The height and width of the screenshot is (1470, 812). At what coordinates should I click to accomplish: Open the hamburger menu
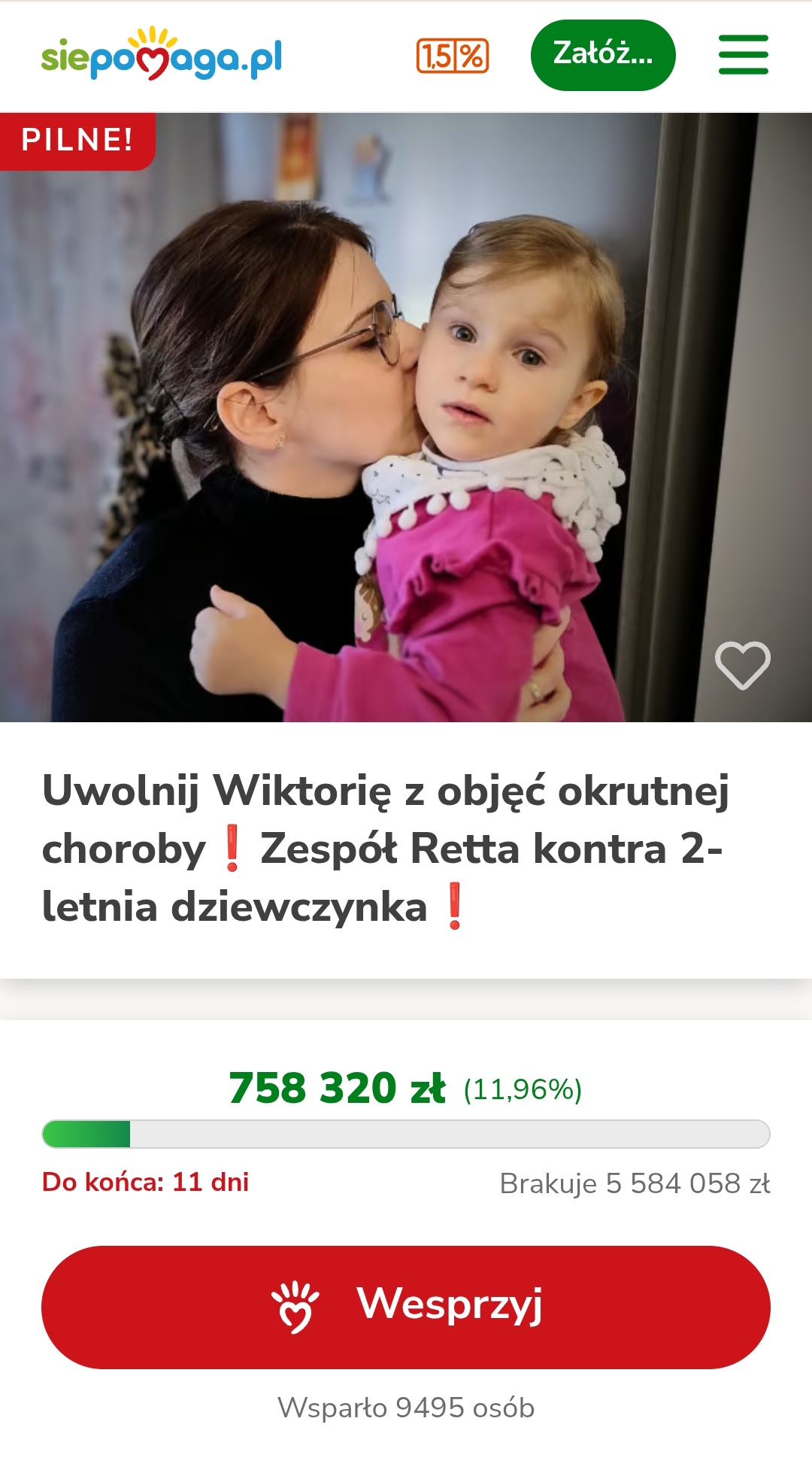coord(743,55)
